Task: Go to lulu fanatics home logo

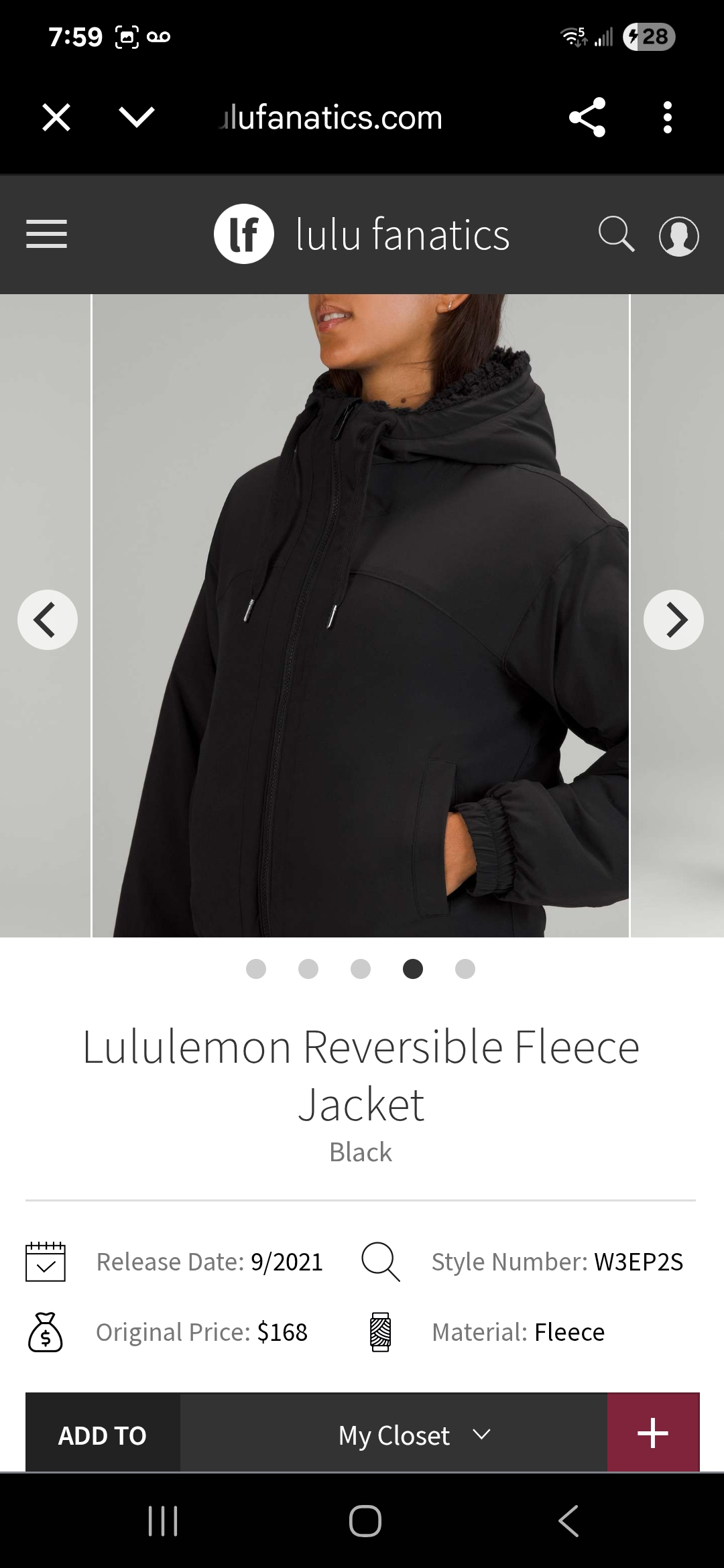Action: pos(362,234)
